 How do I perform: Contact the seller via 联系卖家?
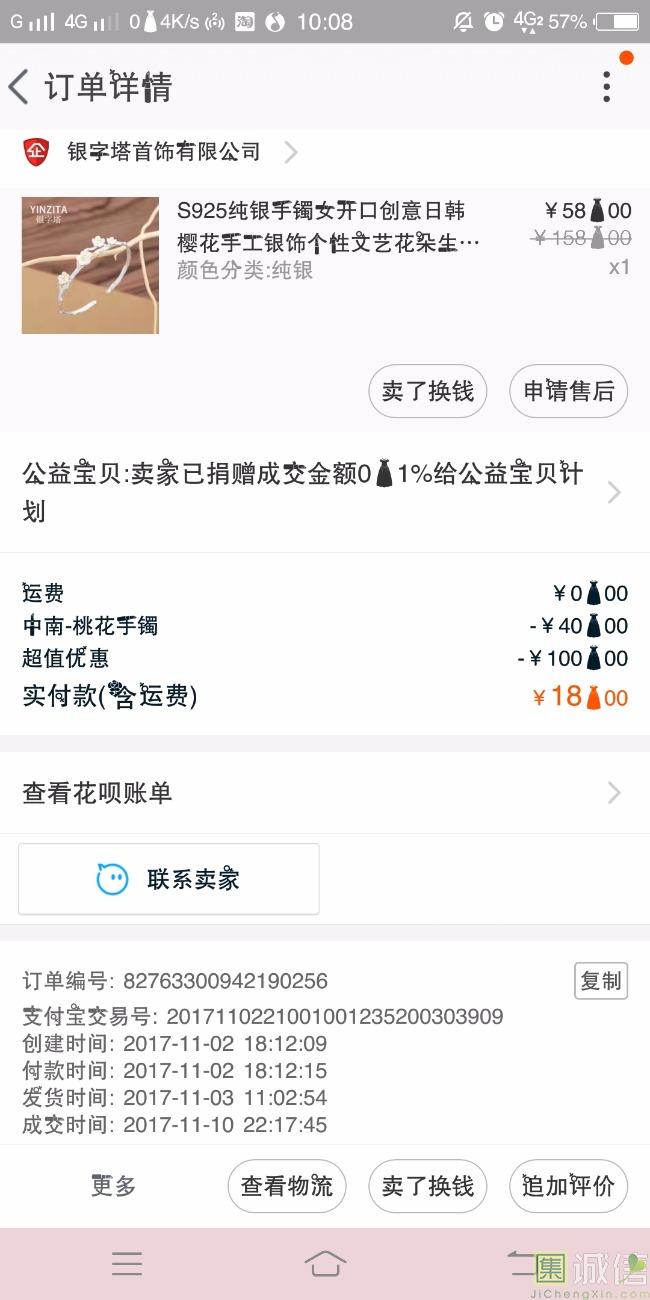(169, 879)
